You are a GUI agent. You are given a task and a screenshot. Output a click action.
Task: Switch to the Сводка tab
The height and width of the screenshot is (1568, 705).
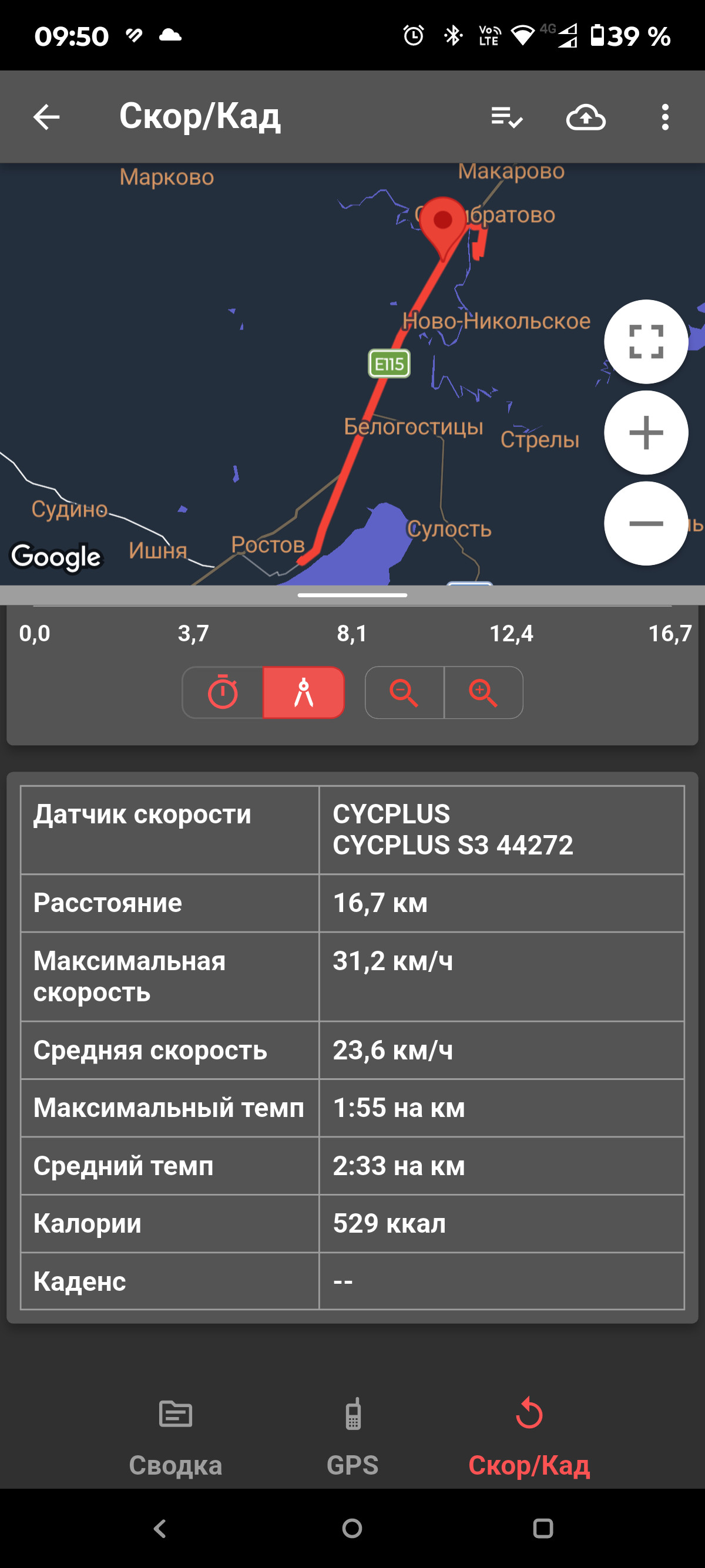(176, 1438)
